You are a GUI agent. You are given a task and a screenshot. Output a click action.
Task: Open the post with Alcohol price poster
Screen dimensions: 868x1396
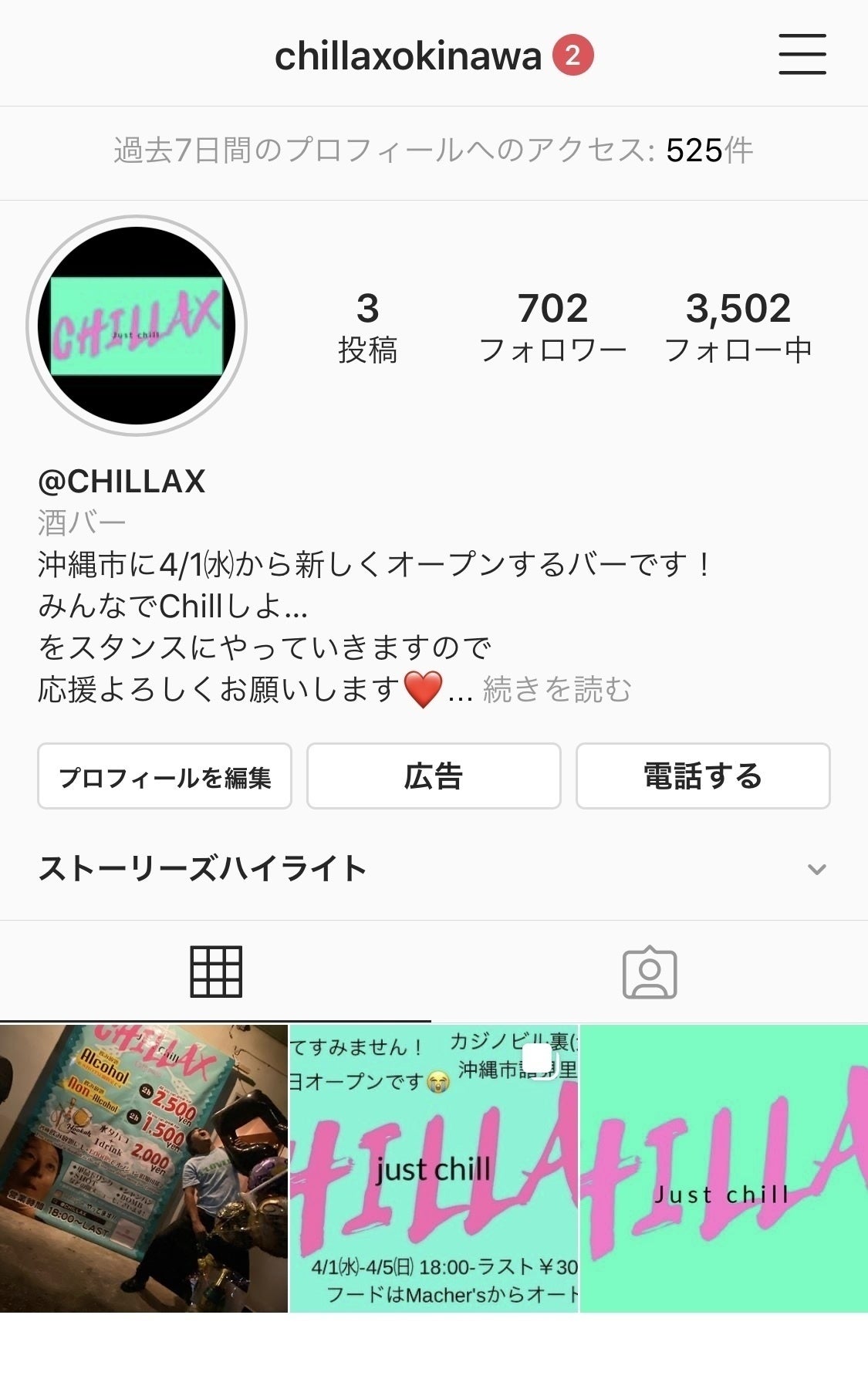pos(144,1168)
